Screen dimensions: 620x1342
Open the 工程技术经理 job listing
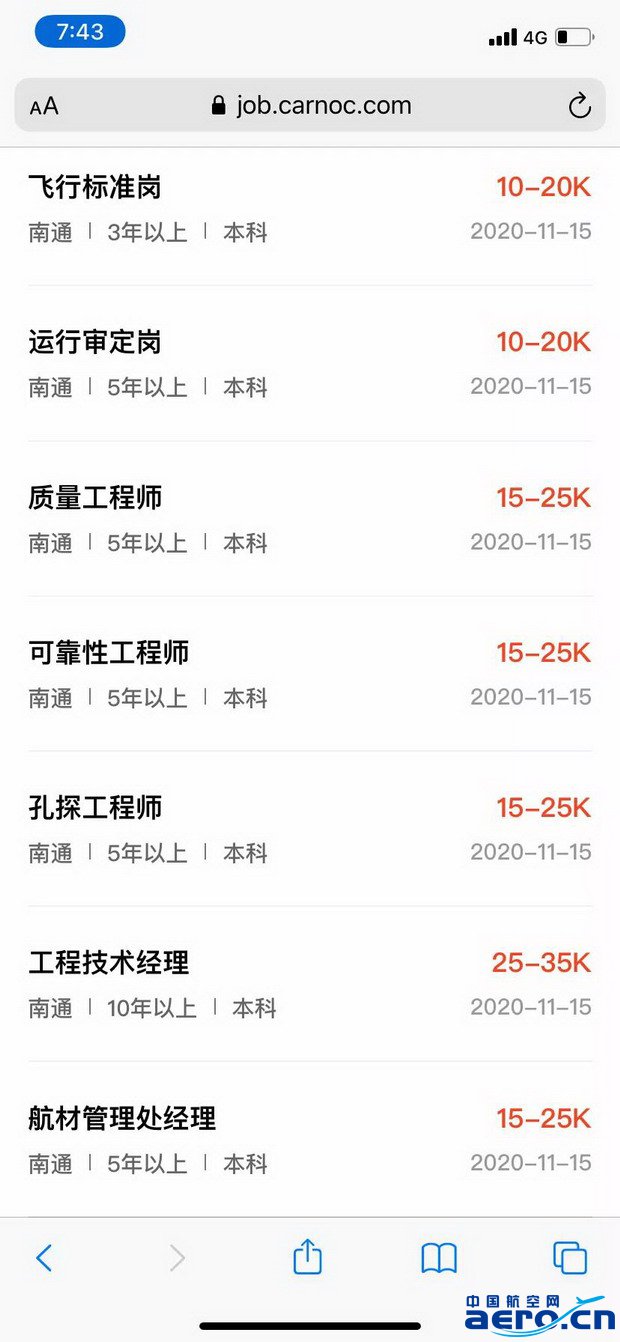point(310,984)
